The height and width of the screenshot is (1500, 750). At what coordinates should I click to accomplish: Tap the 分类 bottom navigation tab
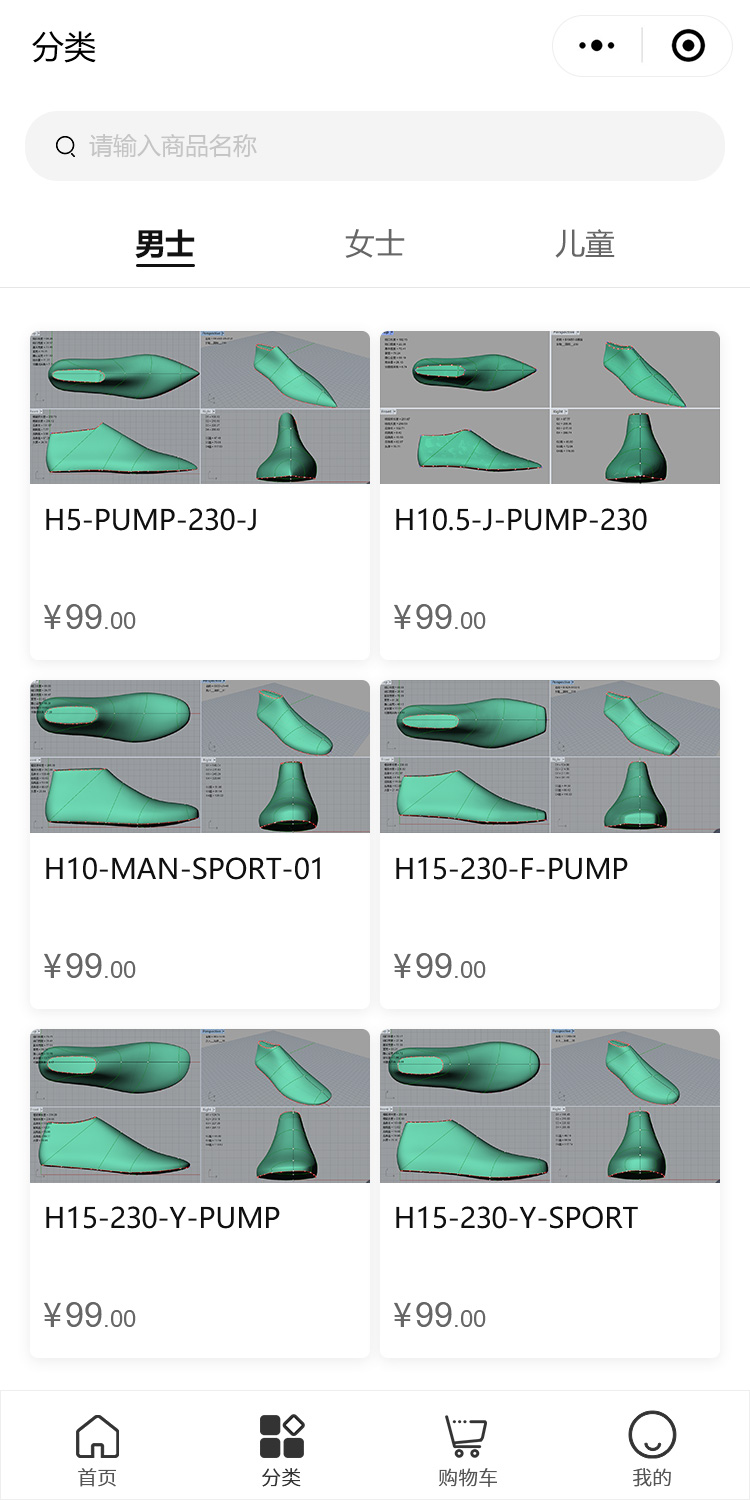(x=282, y=1449)
